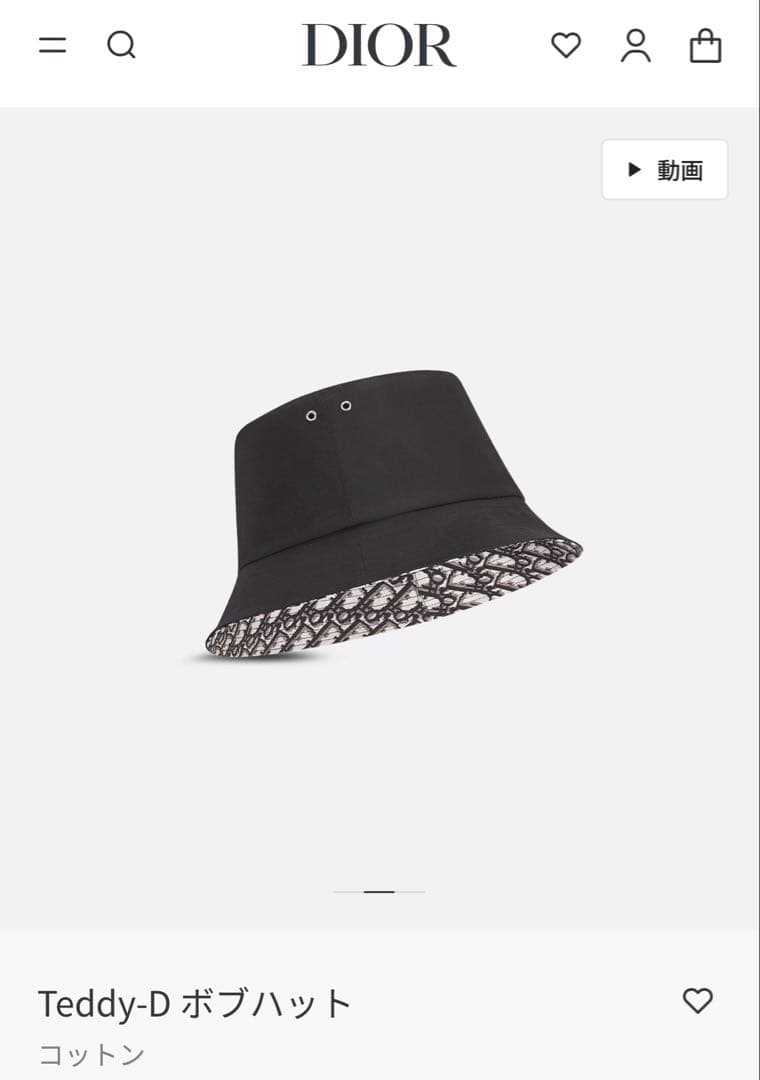This screenshot has width=760, height=1080.
Task: Open the account profile icon
Action: (x=636, y=46)
